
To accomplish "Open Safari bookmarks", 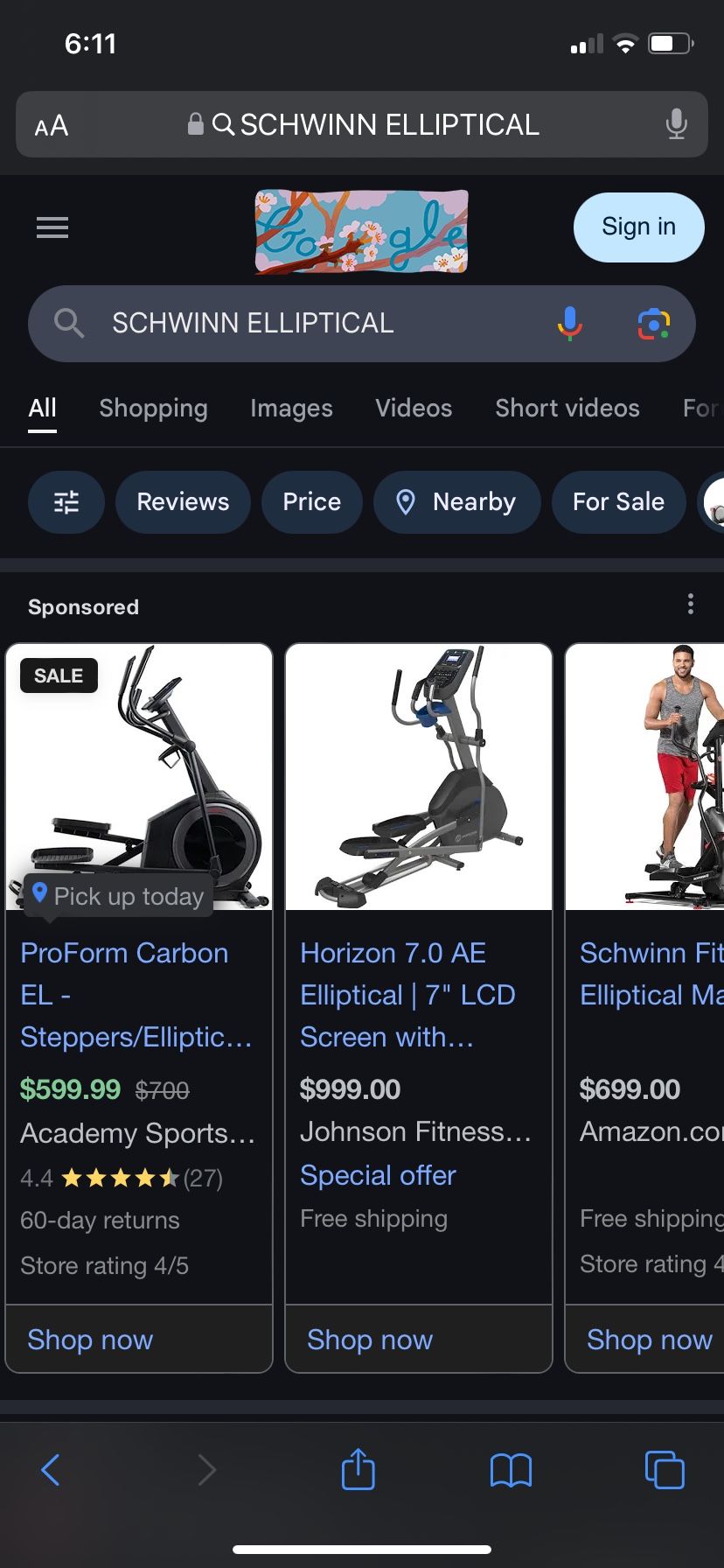I will (511, 1470).
